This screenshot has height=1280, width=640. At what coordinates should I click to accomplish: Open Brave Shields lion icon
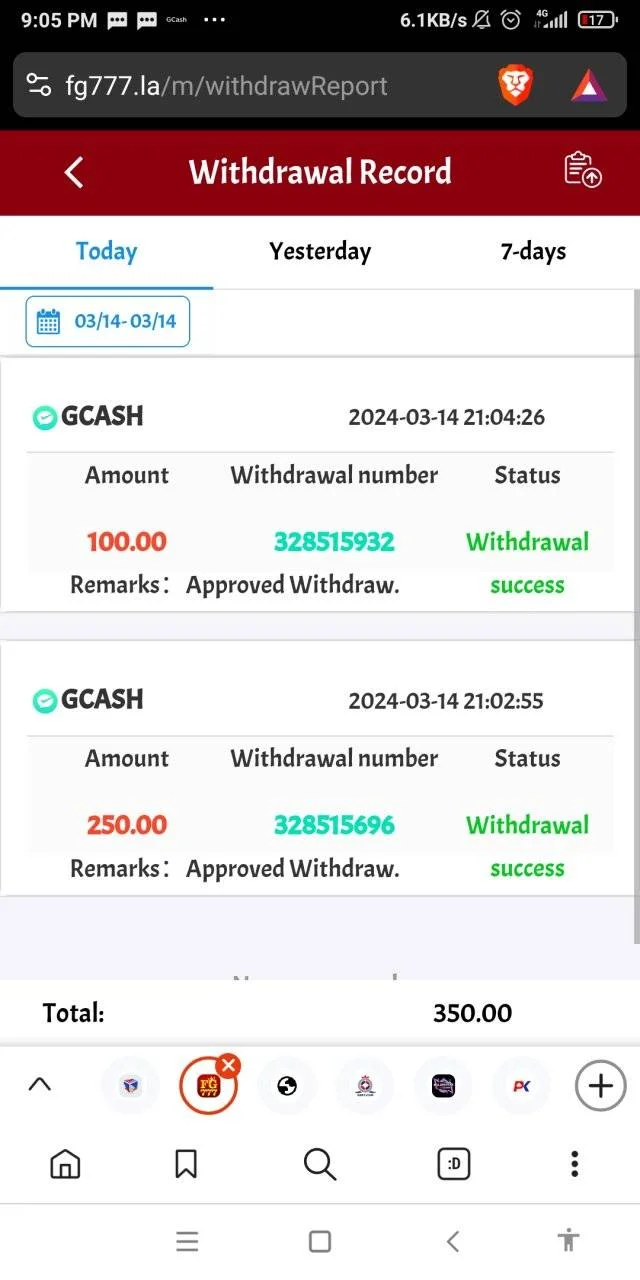[x=516, y=86]
